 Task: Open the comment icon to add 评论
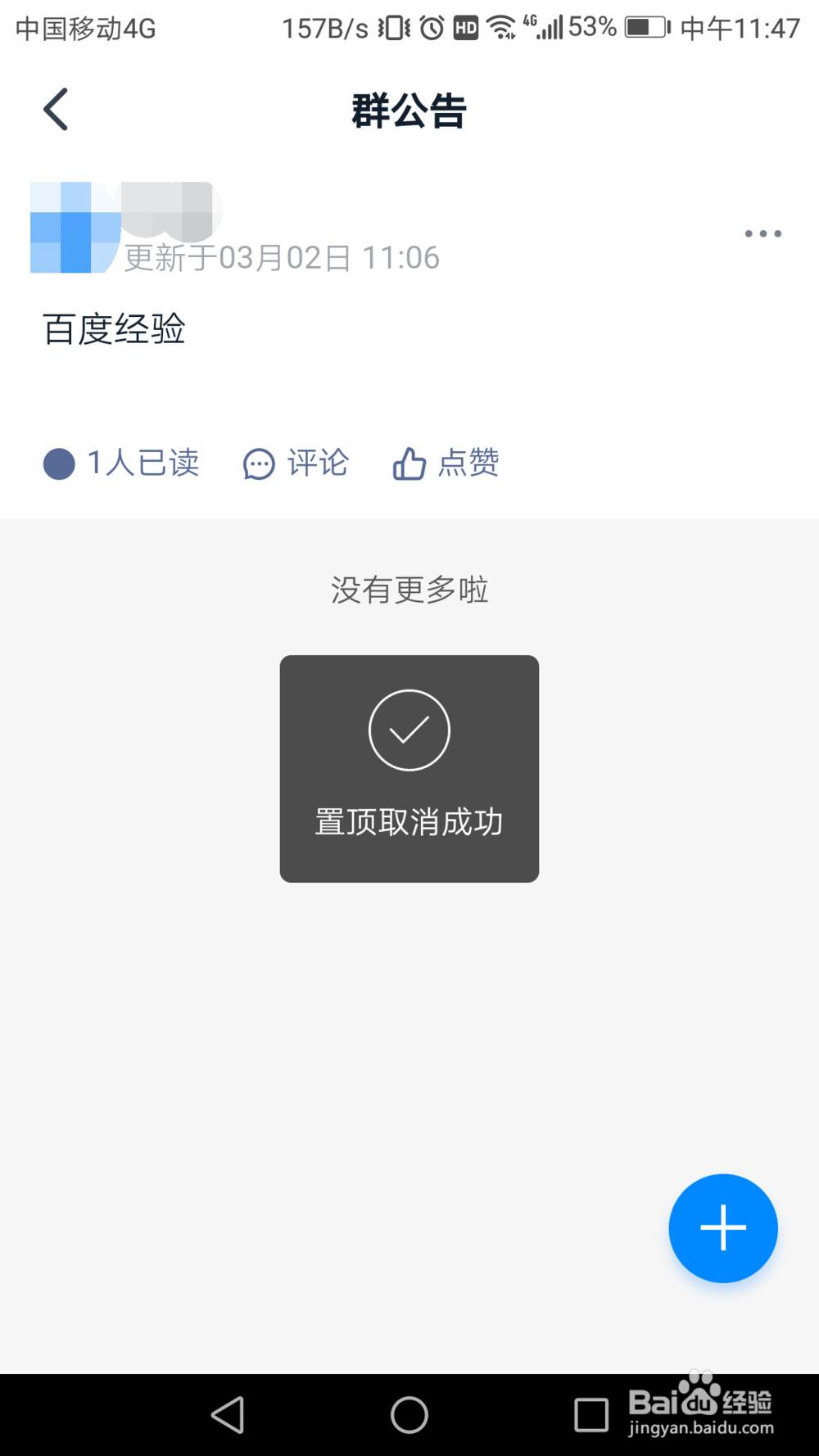click(x=258, y=464)
